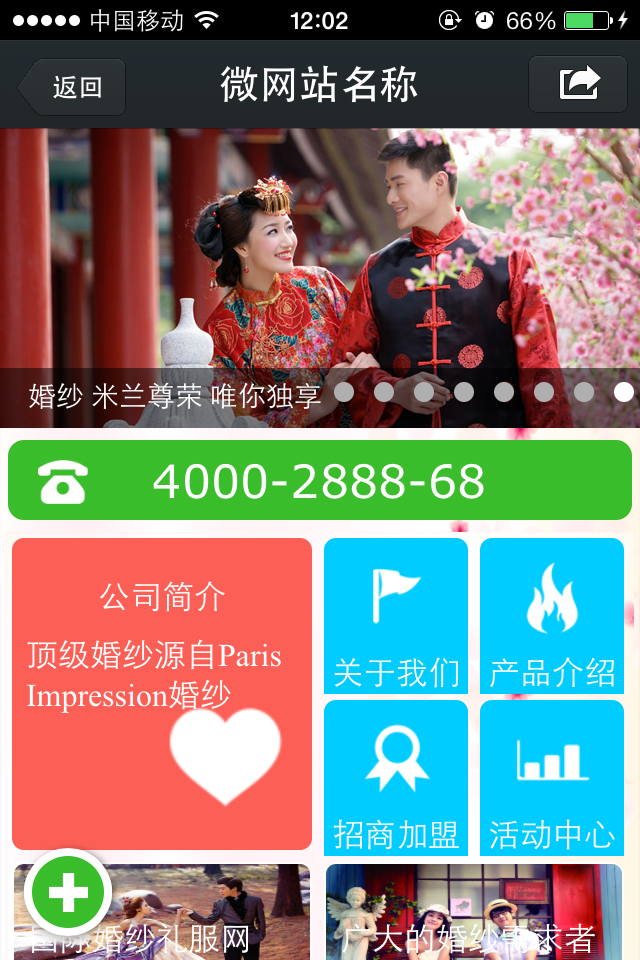This screenshot has width=640, height=960.
Task: Open the 公司简介 card
Action: click(x=162, y=694)
